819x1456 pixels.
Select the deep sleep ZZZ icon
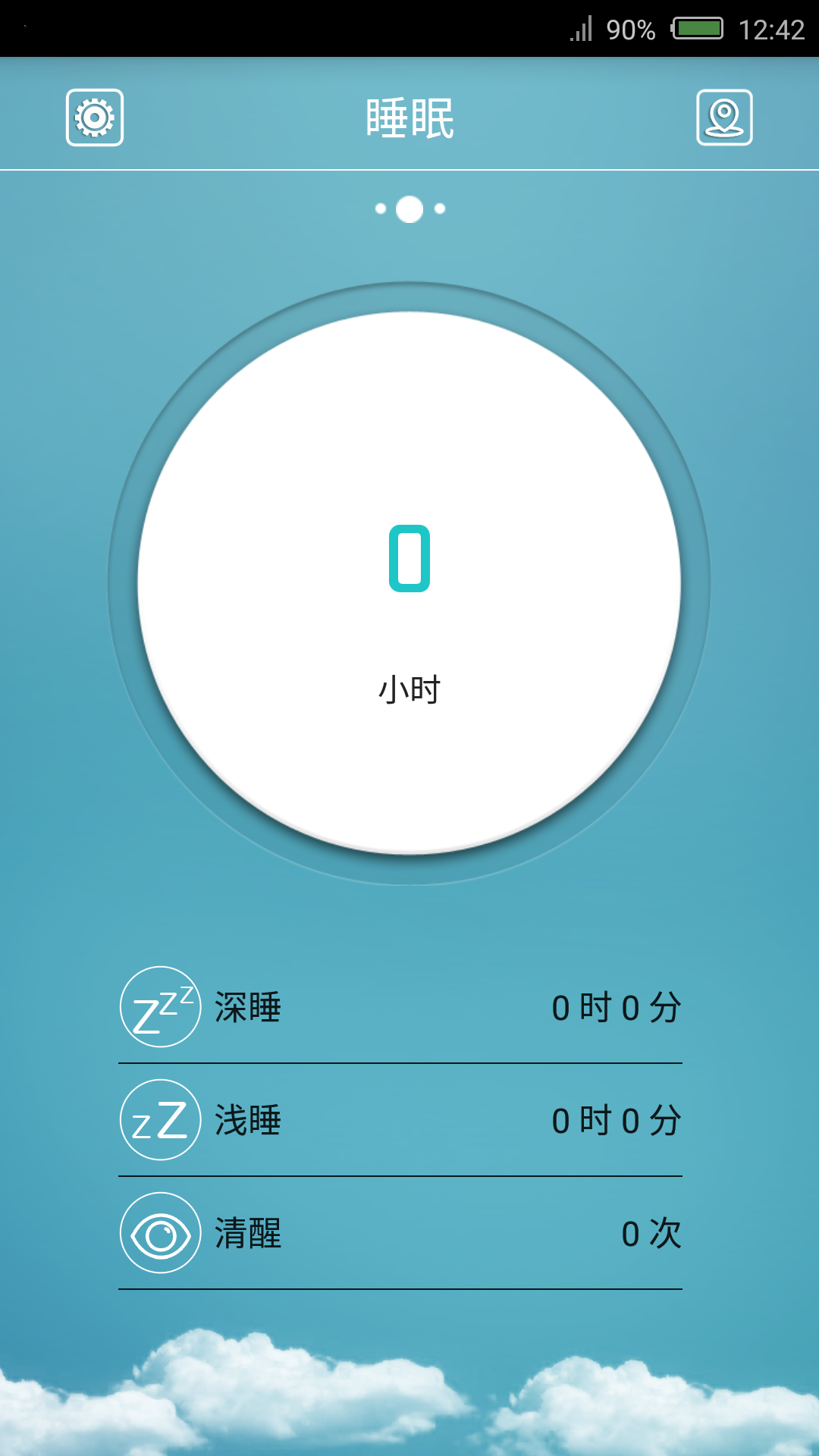[x=160, y=1007]
